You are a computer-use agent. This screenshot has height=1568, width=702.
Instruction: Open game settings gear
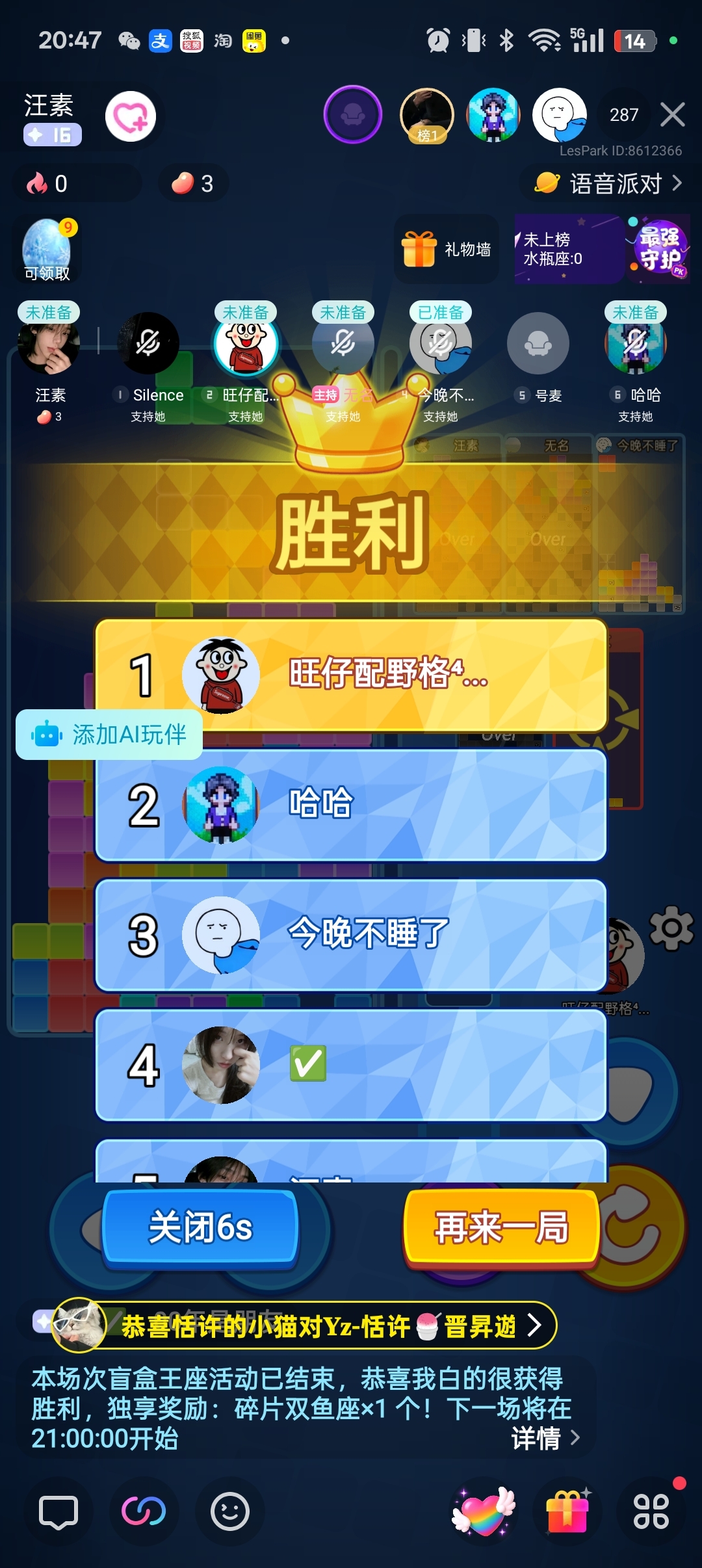pos(671,928)
